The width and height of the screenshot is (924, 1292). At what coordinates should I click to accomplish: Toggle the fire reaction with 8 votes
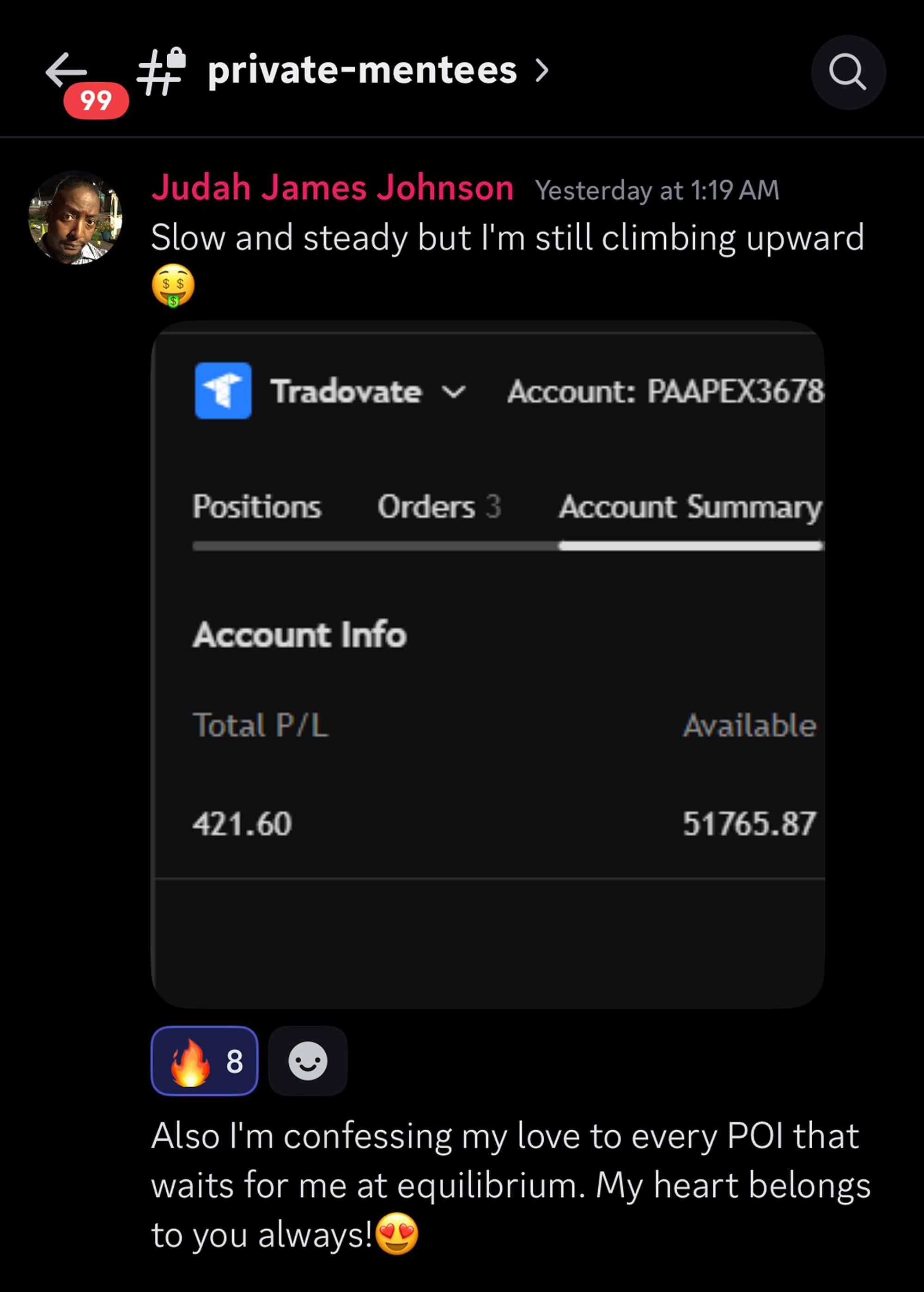click(204, 1060)
